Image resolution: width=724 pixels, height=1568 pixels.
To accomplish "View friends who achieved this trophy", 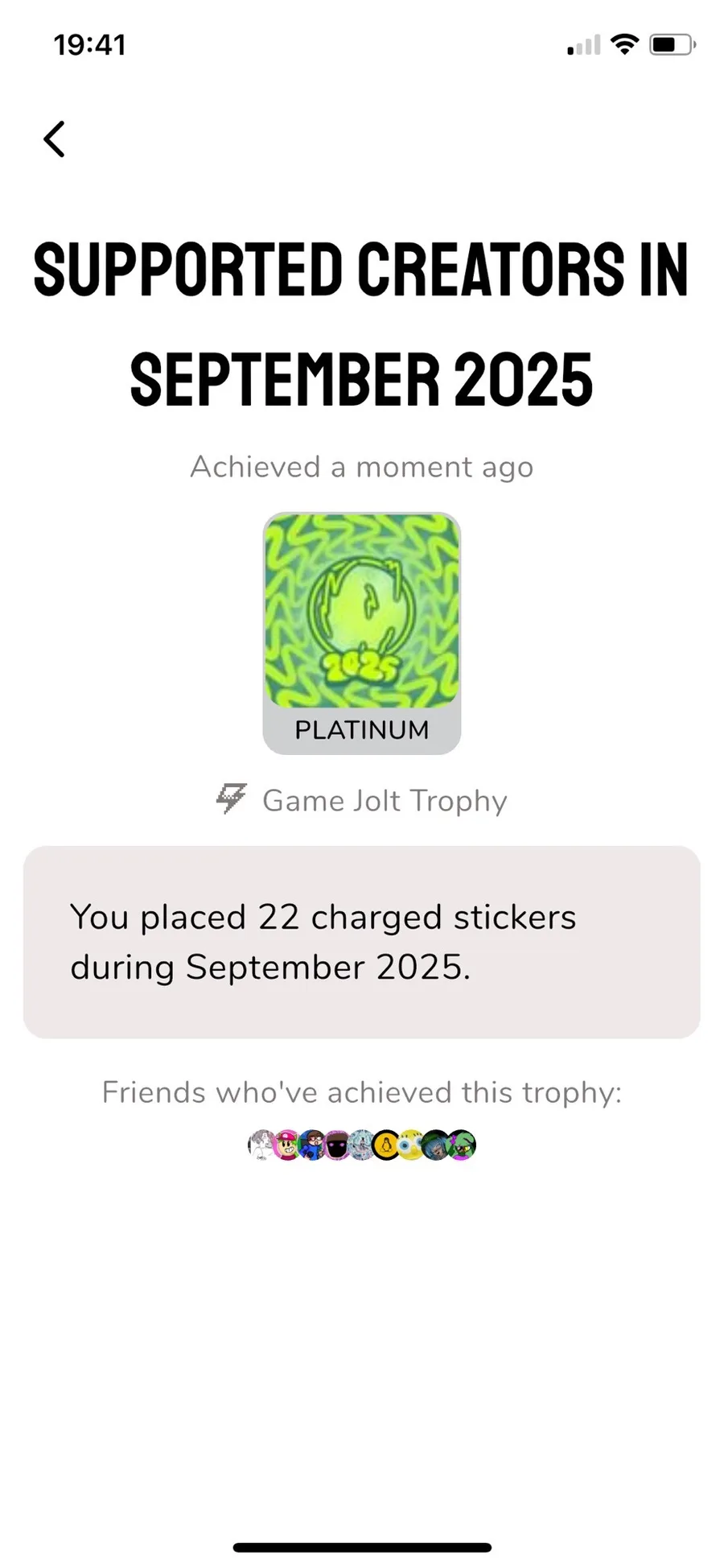I will (x=361, y=1144).
